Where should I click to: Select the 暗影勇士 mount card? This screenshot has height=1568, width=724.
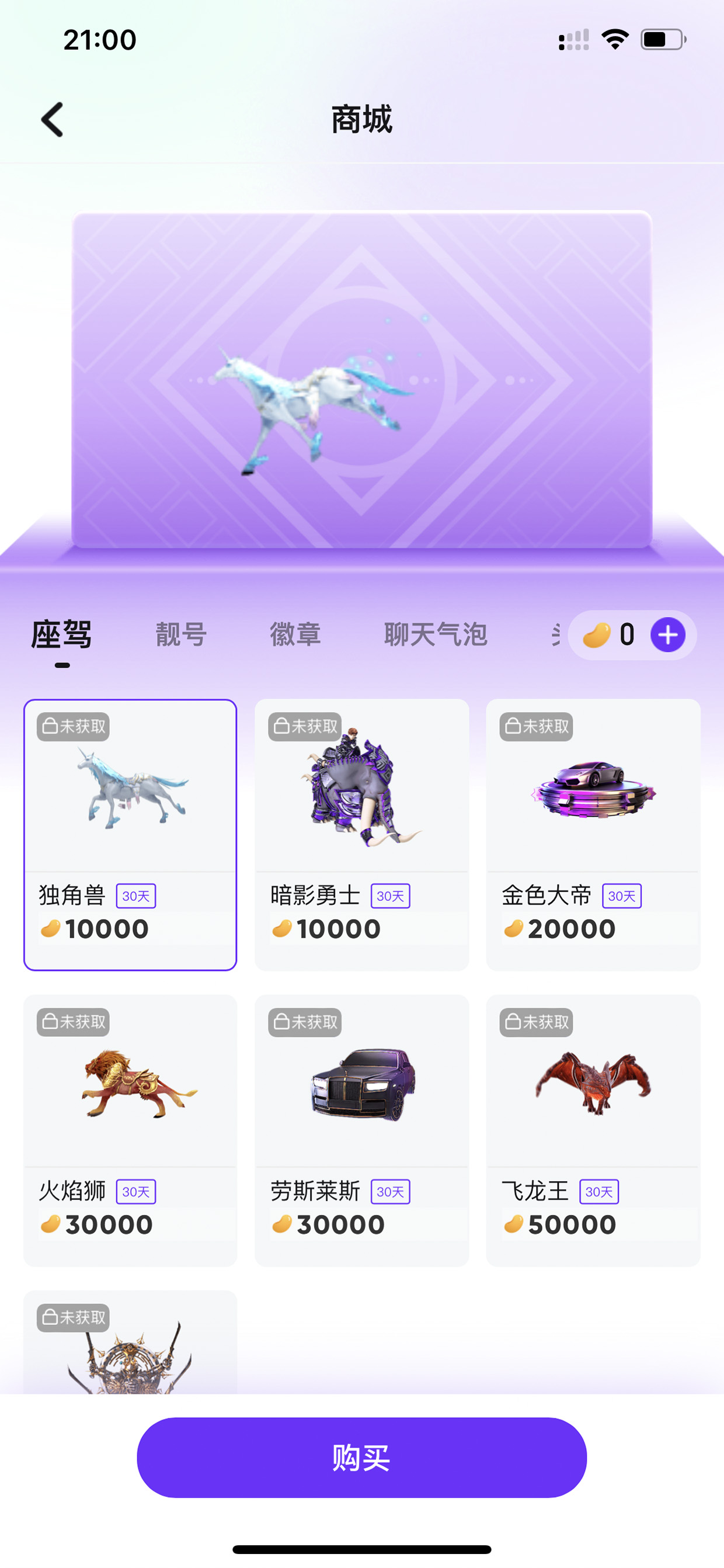(362, 834)
